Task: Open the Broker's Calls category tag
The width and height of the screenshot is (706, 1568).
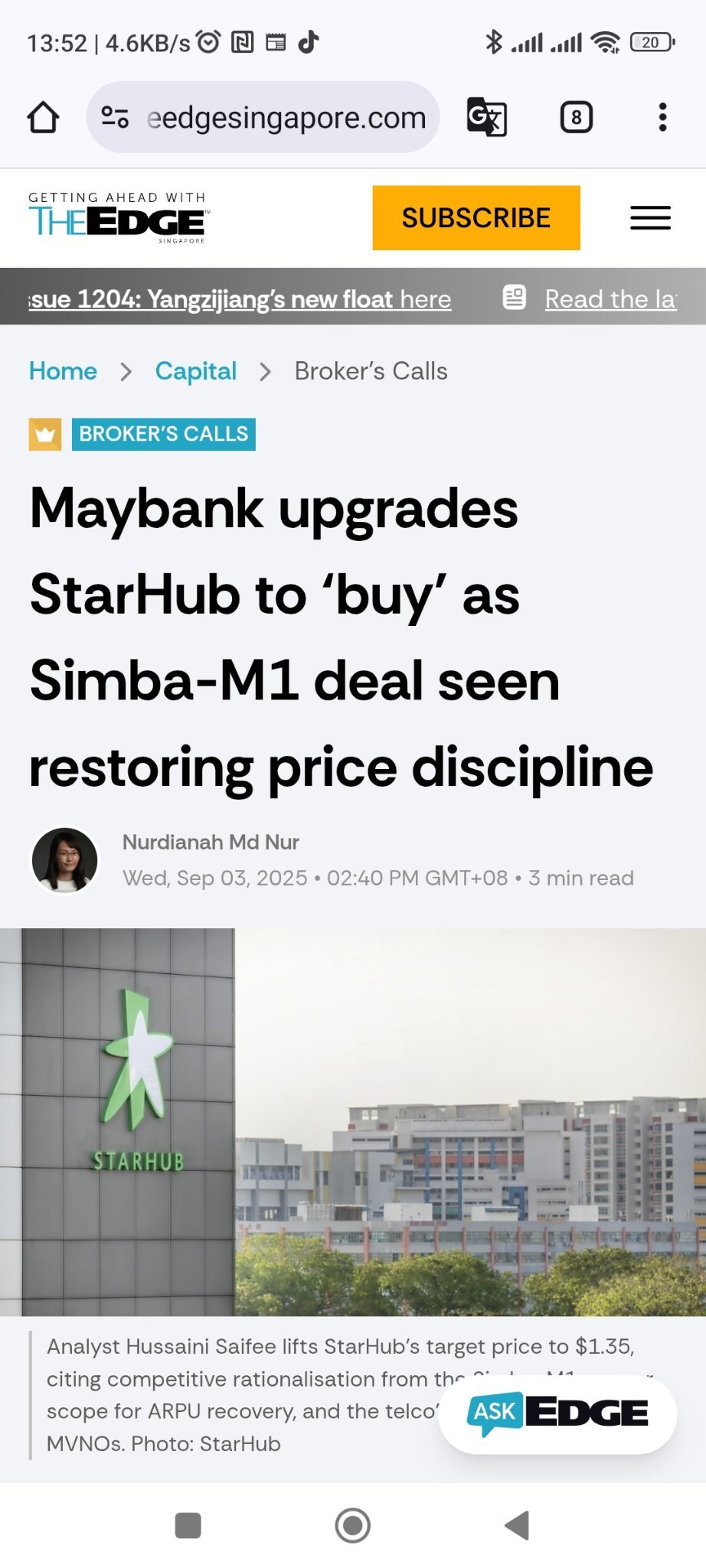Action: point(164,434)
